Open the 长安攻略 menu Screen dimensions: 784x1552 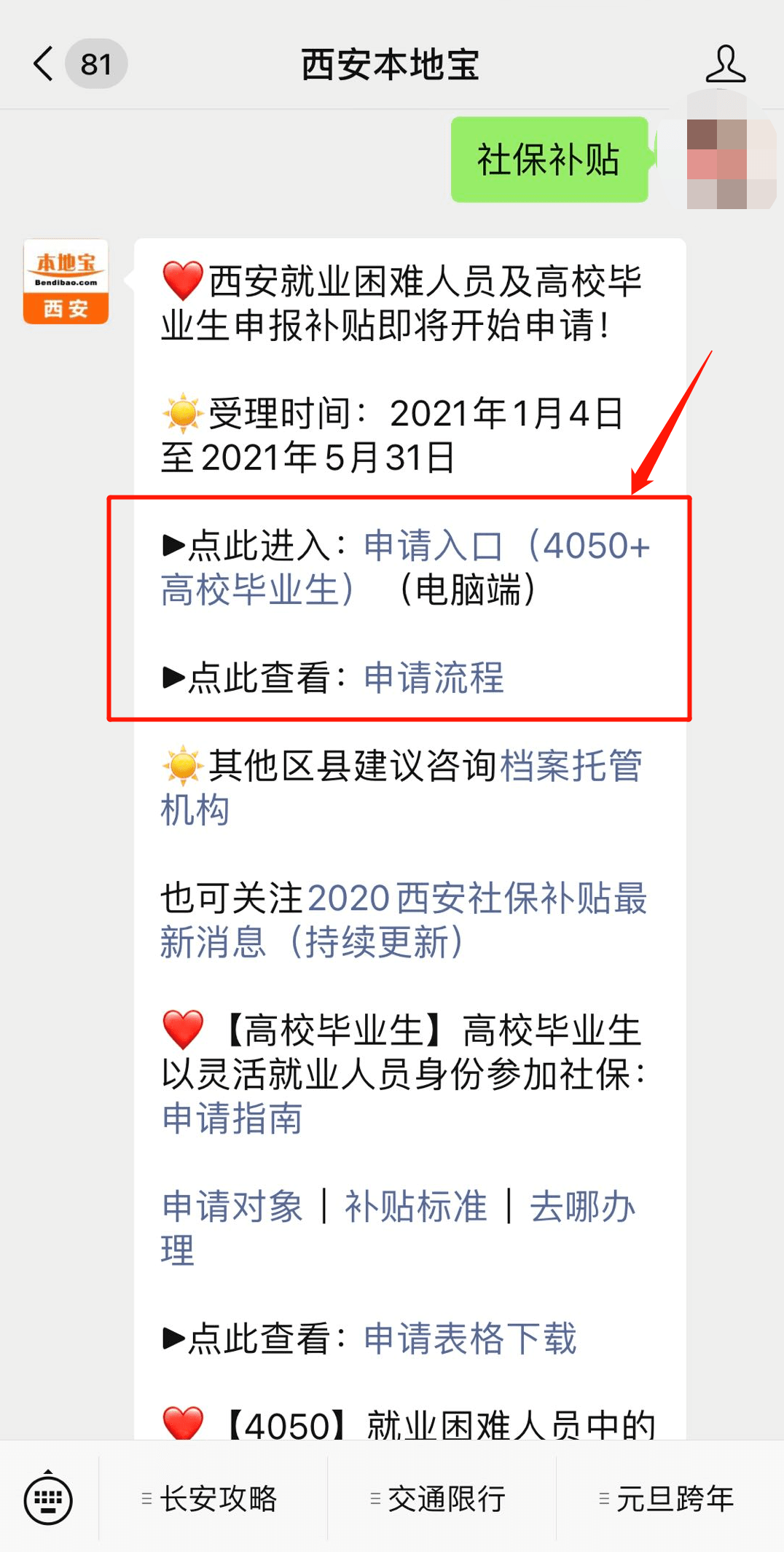coord(210,1499)
